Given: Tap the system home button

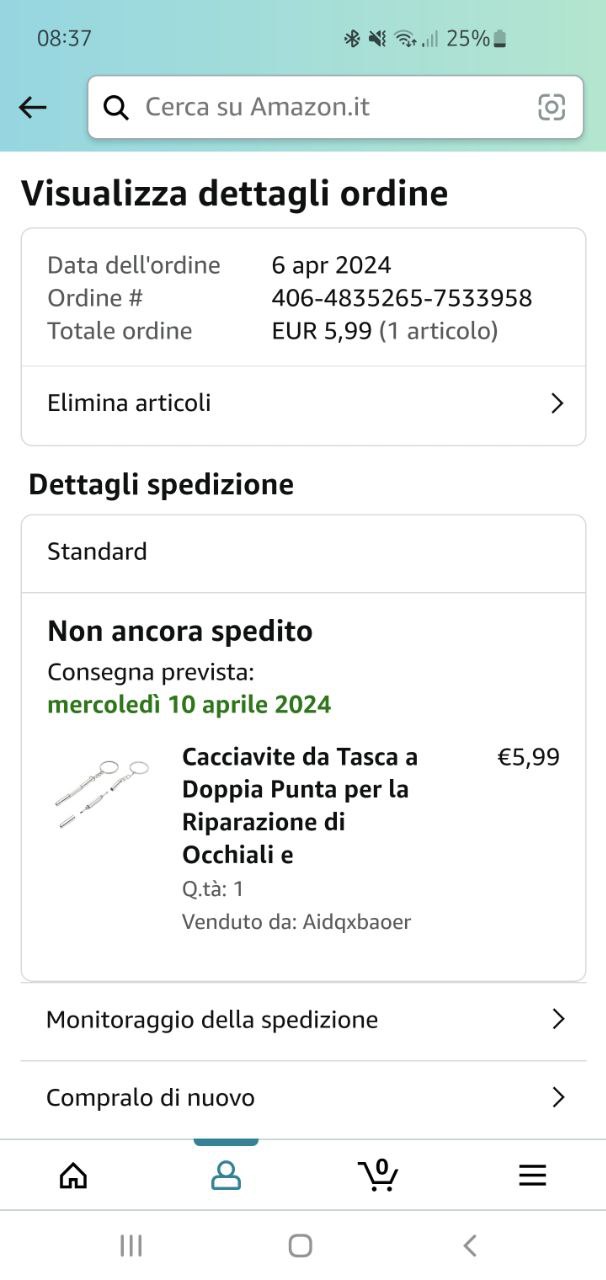Looking at the screenshot, I should pyautogui.click(x=300, y=1245).
